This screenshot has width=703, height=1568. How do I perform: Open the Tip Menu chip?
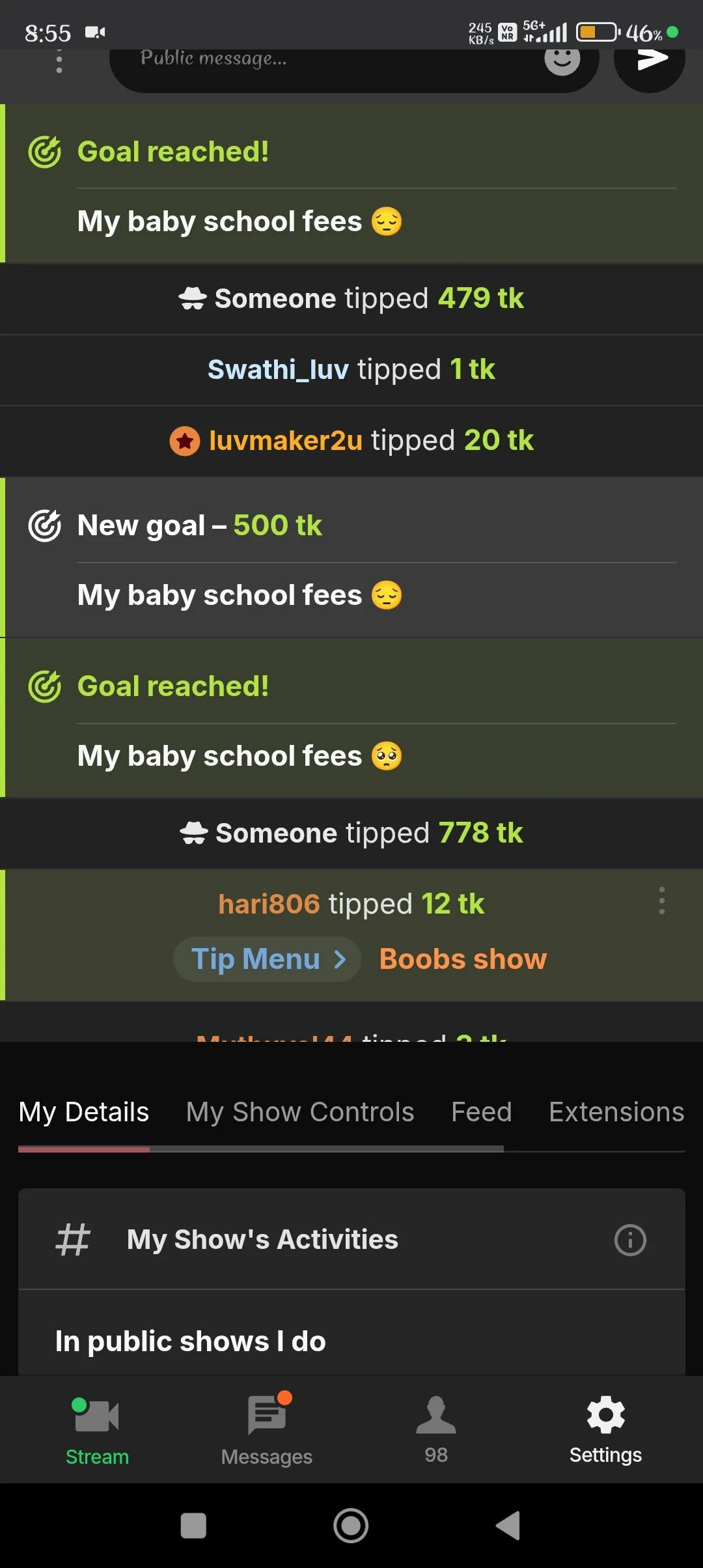tap(267, 959)
